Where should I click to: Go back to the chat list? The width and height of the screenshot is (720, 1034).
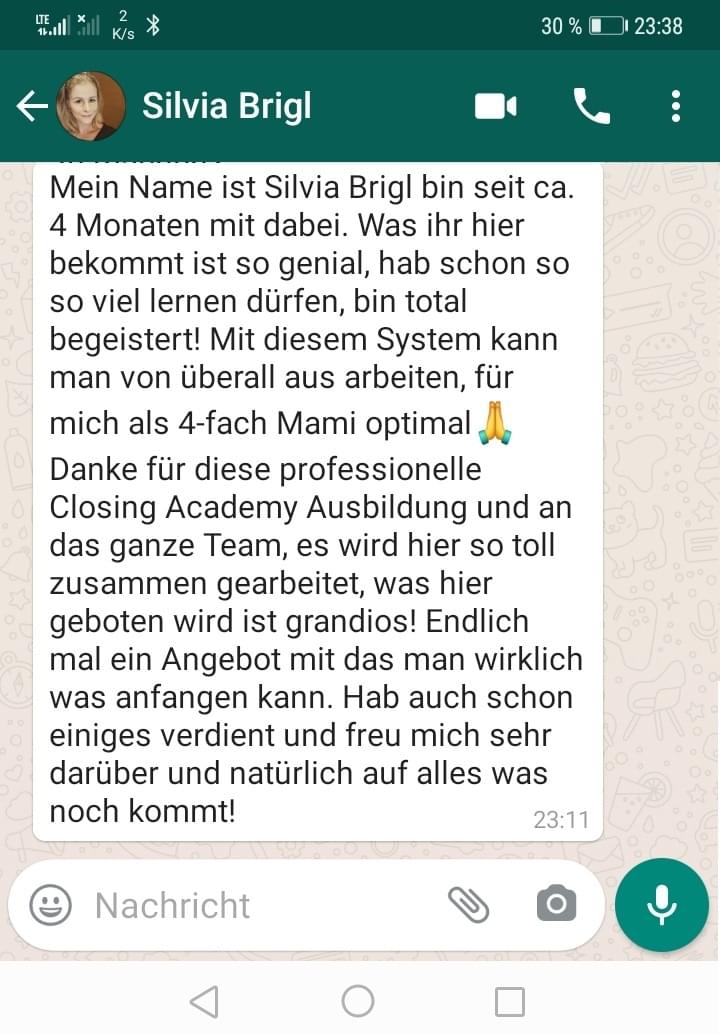click(32, 106)
